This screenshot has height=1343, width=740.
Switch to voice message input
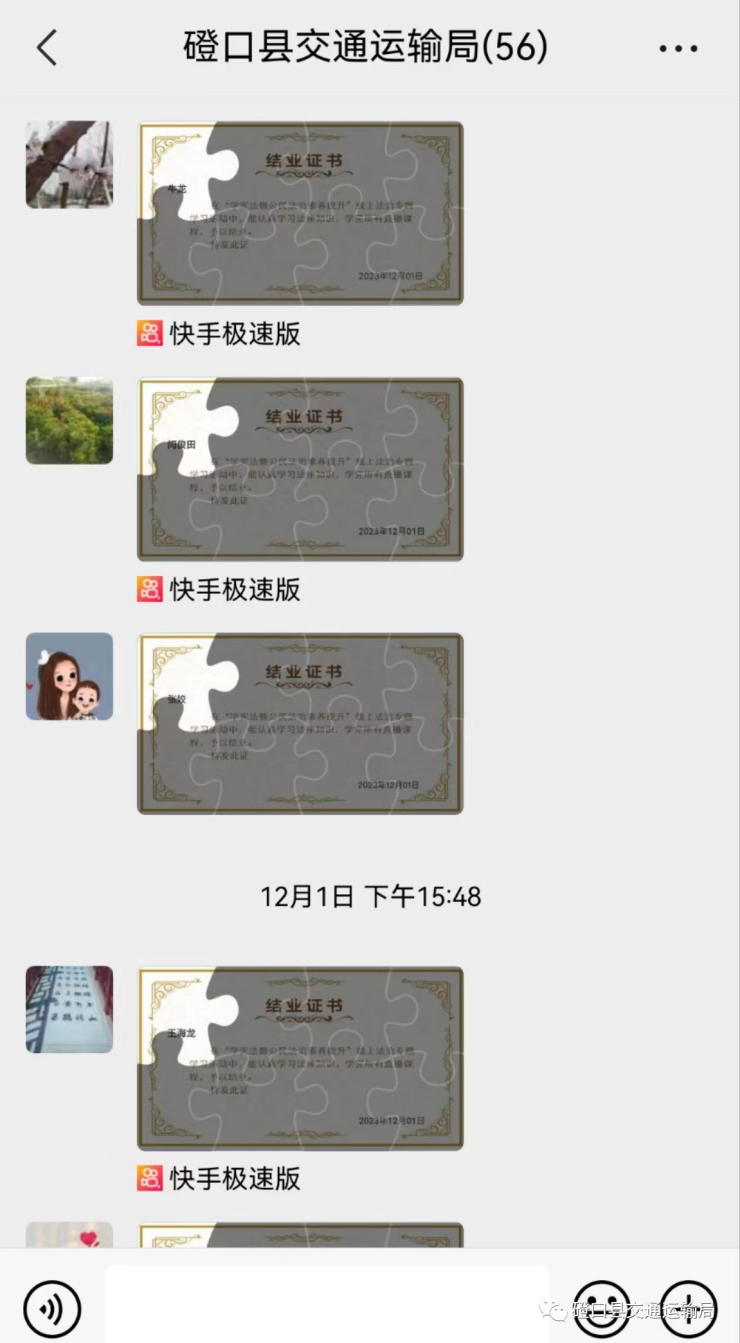[52, 1309]
